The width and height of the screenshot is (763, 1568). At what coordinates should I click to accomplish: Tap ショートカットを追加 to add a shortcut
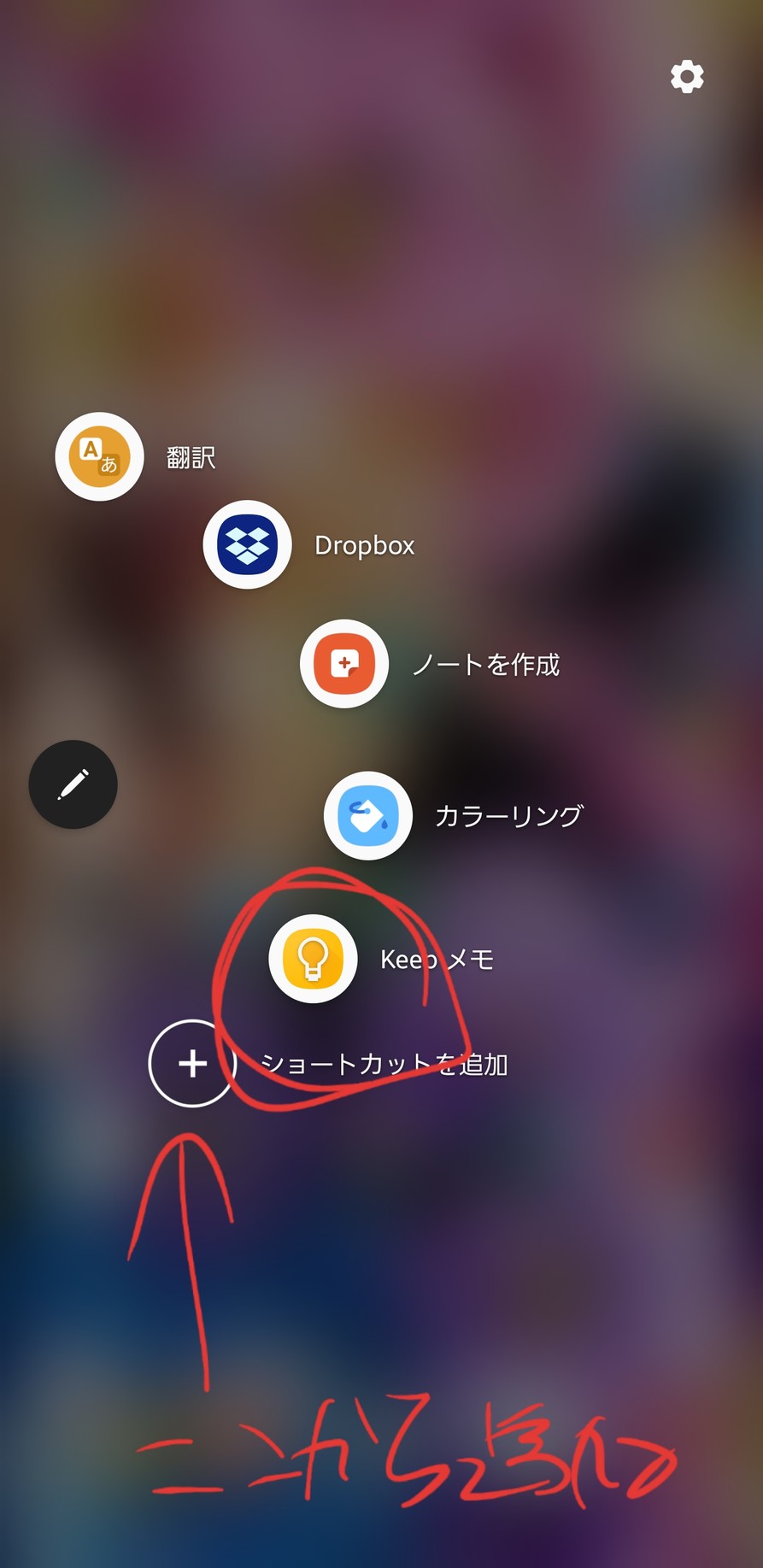(x=192, y=1064)
